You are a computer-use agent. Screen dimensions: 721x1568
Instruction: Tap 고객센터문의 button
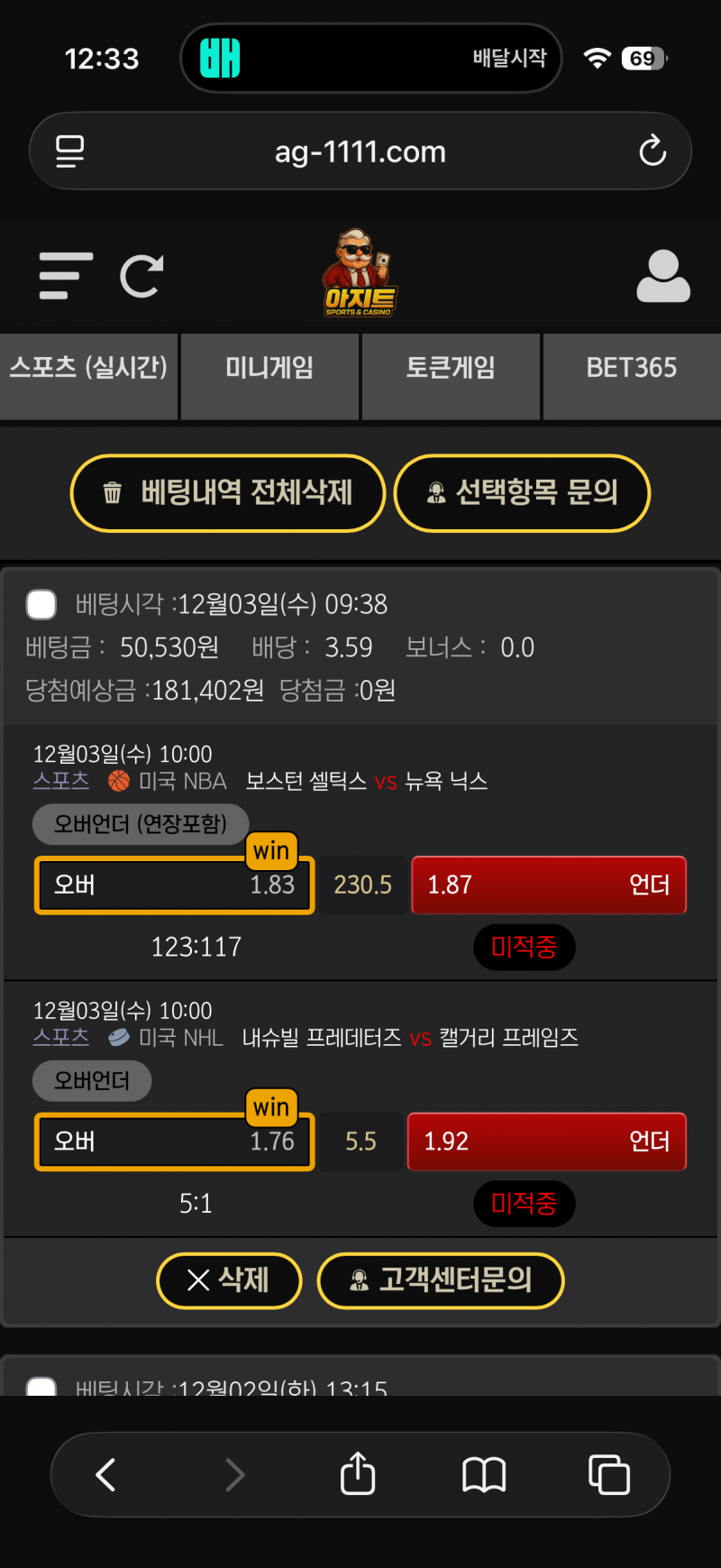coord(441,1279)
